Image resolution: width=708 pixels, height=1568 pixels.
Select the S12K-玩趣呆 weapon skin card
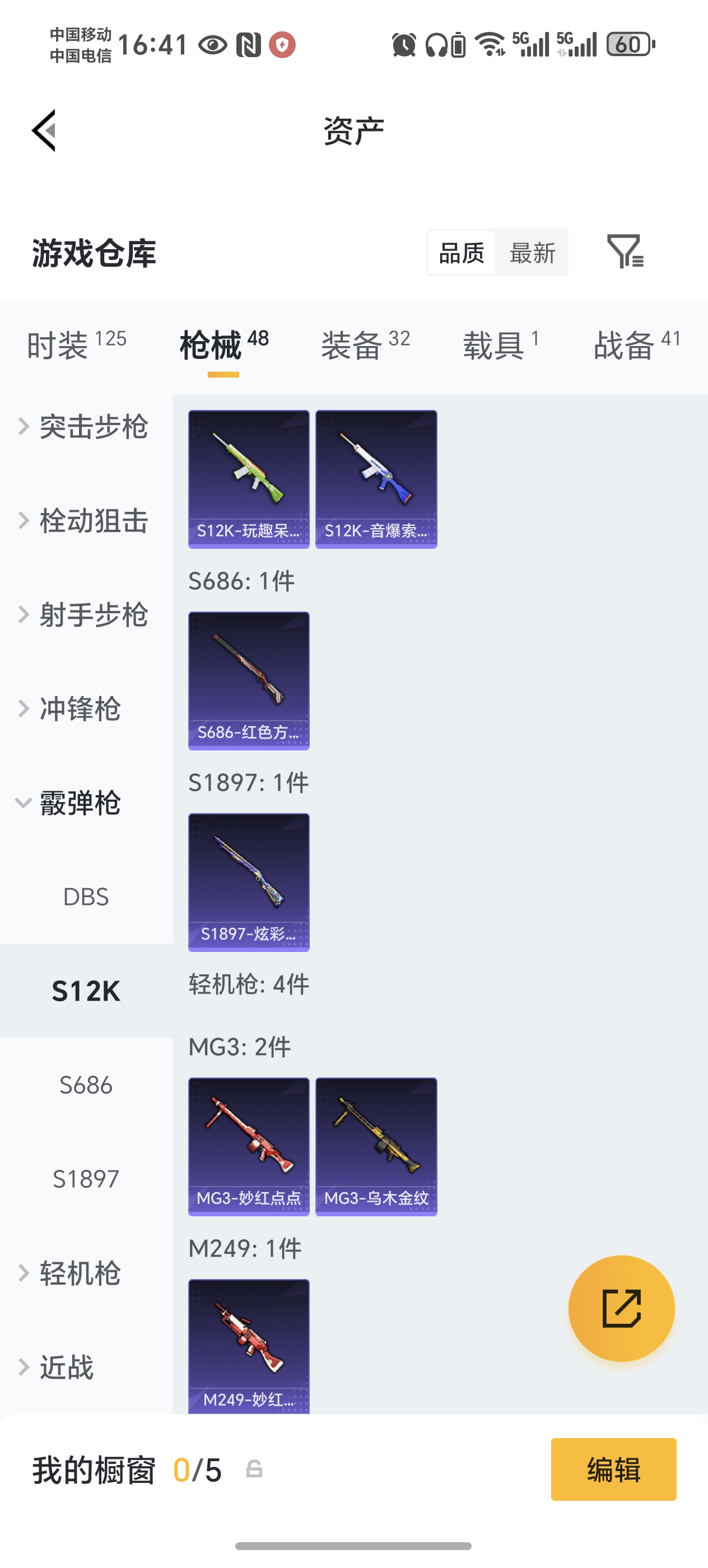pos(248,478)
